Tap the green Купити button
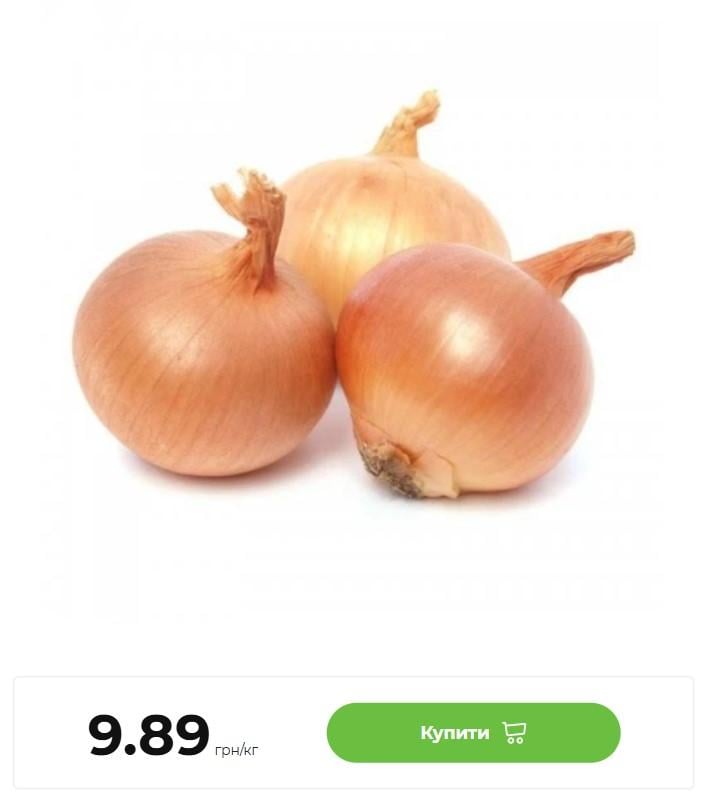Viewport: 705px width, 795px height. pyautogui.click(x=473, y=732)
